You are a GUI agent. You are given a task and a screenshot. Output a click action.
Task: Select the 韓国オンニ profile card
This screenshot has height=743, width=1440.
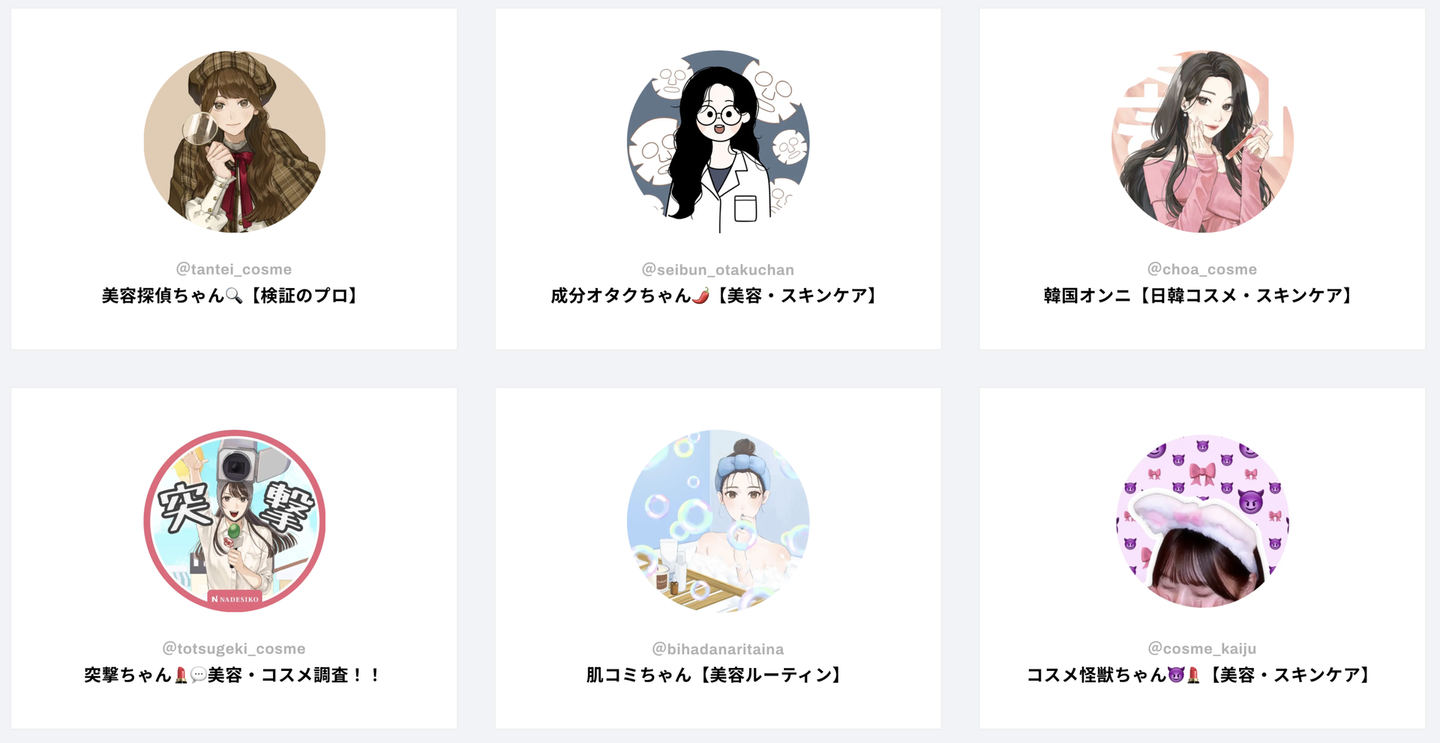point(1202,180)
